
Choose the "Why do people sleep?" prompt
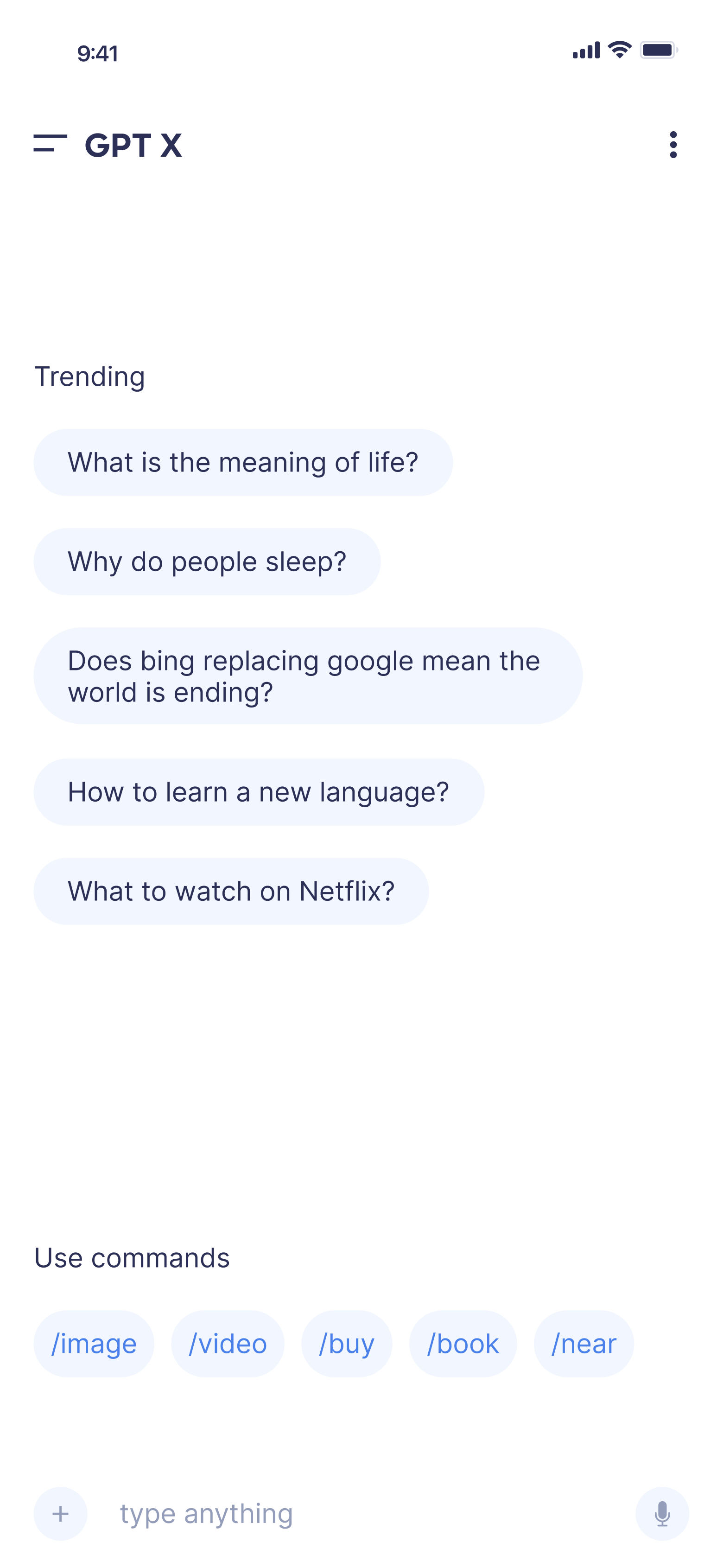[x=207, y=561]
